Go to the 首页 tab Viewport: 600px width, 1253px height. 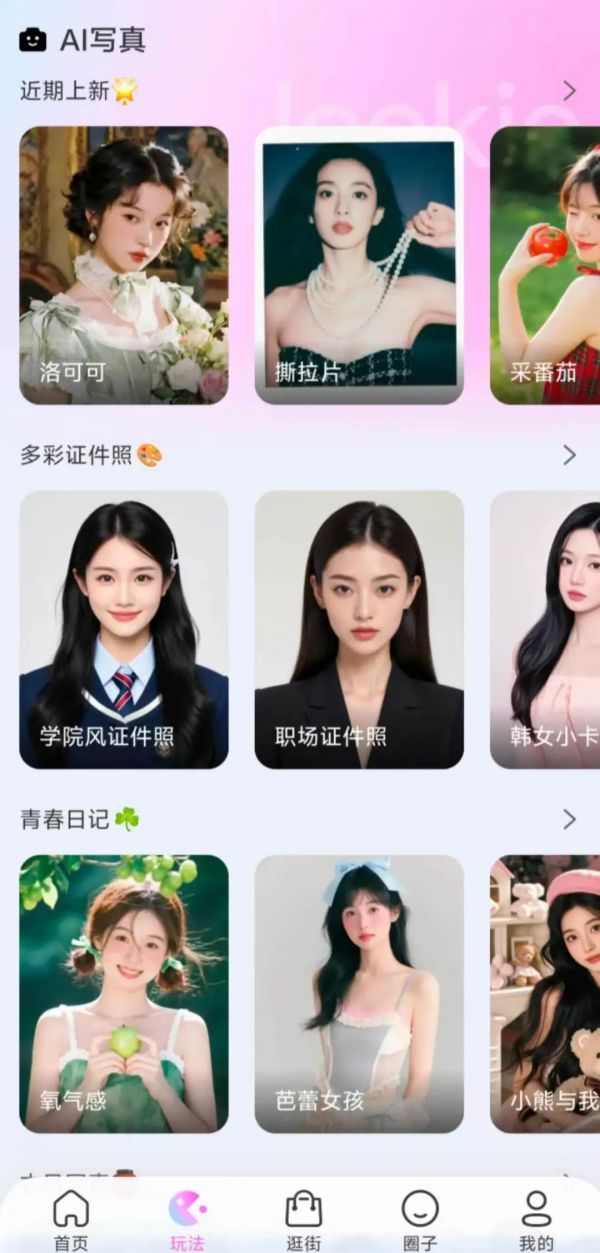point(70,1220)
